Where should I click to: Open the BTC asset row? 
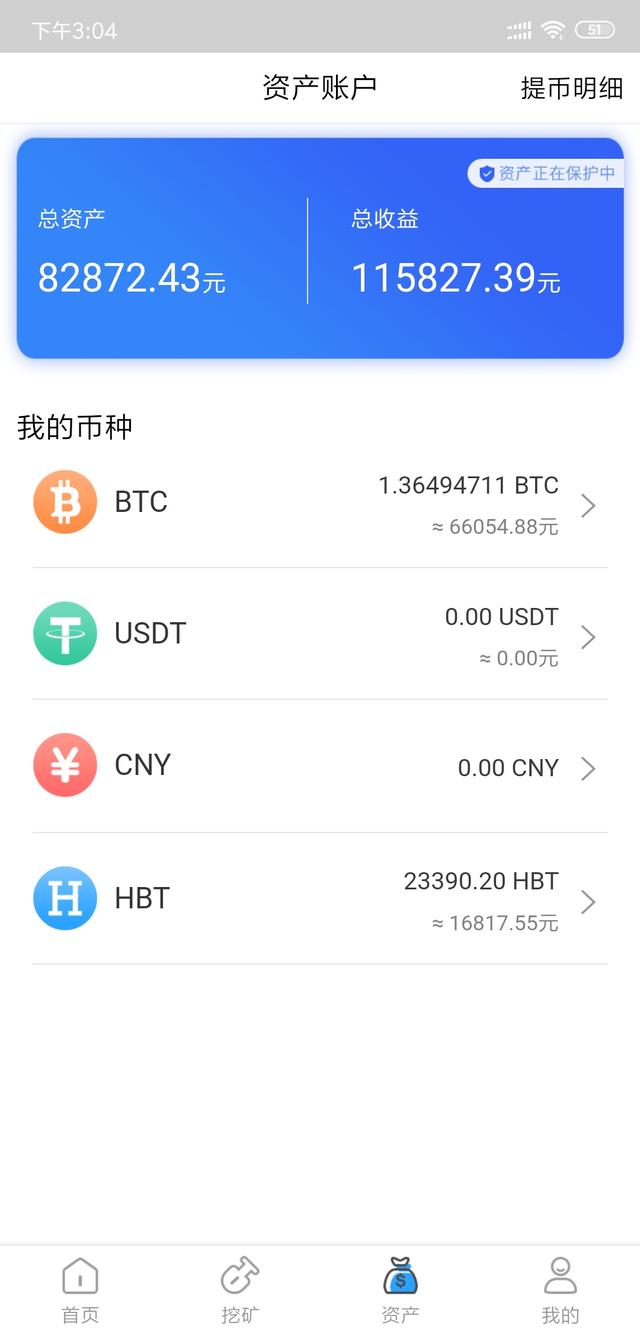(x=320, y=503)
